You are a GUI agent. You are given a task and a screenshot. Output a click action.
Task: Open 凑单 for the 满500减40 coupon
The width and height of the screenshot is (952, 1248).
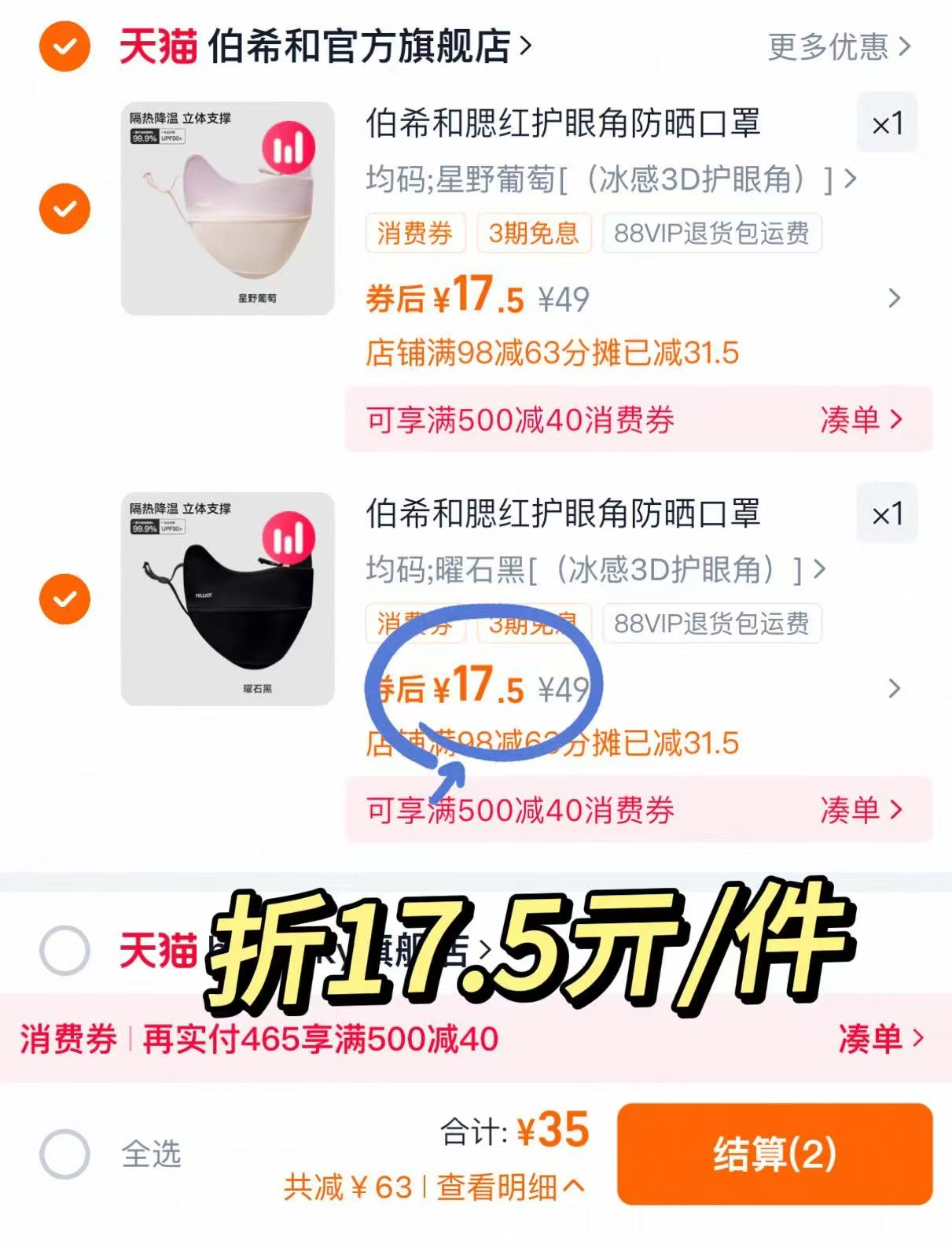pos(861,421)
